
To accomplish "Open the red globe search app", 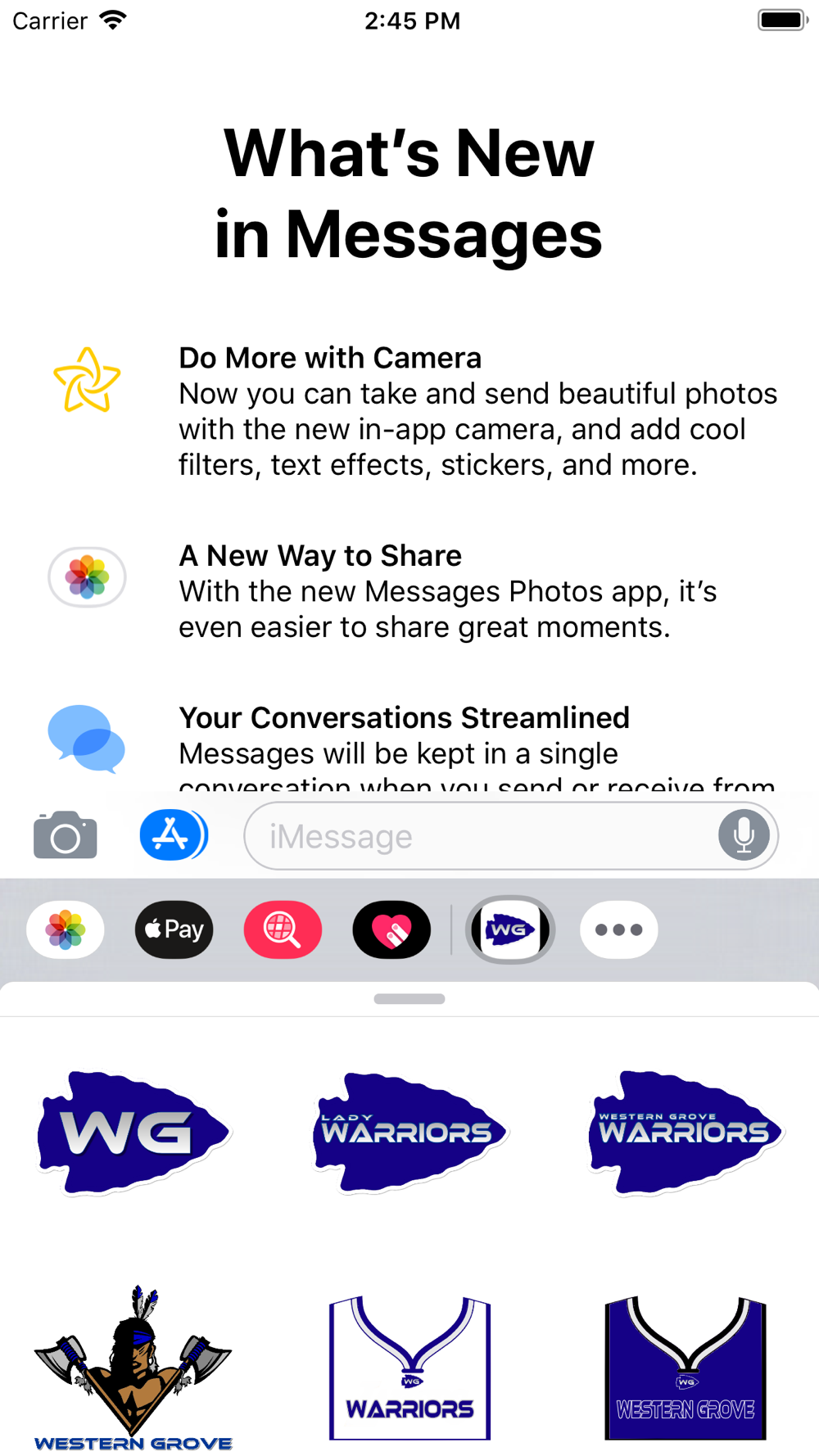I will 283,929.
